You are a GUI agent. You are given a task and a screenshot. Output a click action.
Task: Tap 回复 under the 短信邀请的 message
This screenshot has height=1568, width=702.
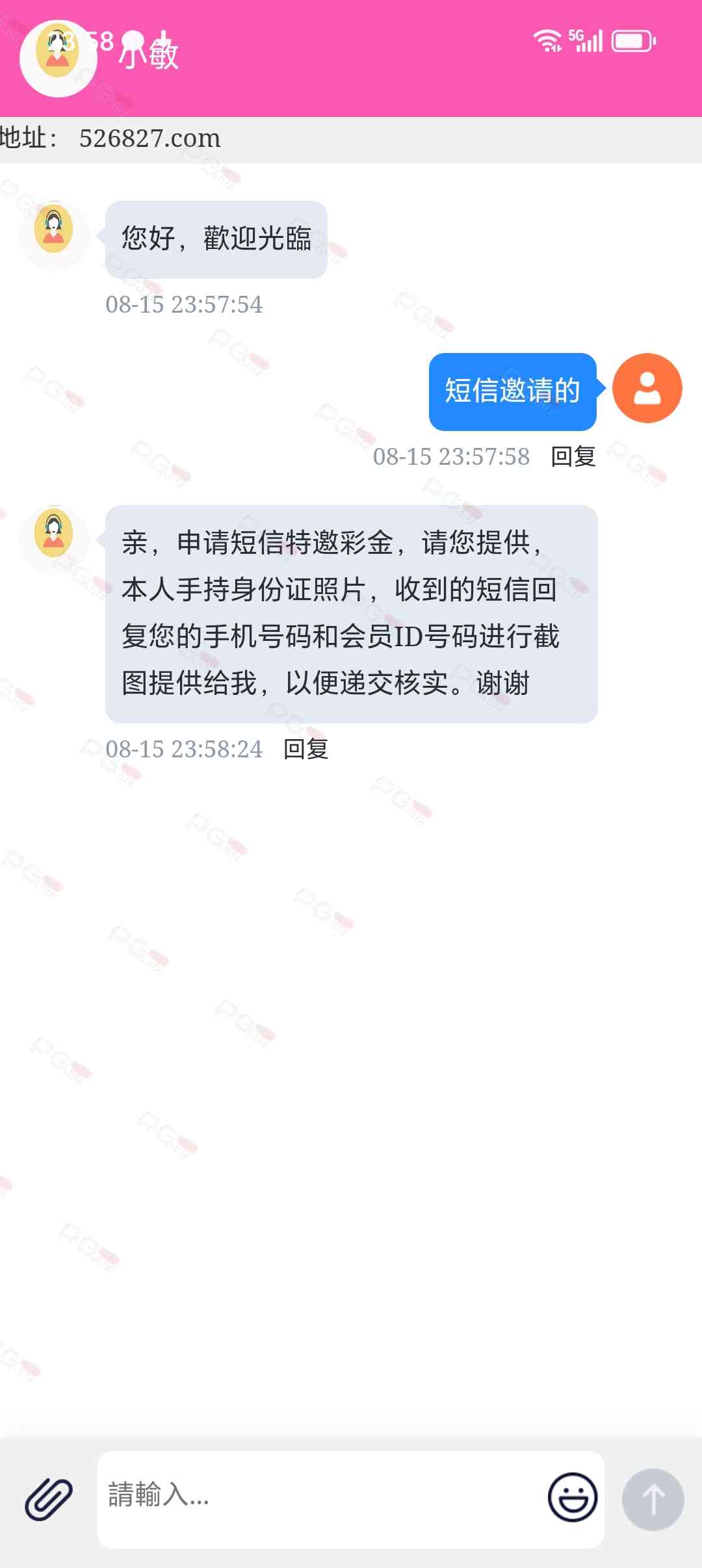pyautogui.click(x=573, y=456)
